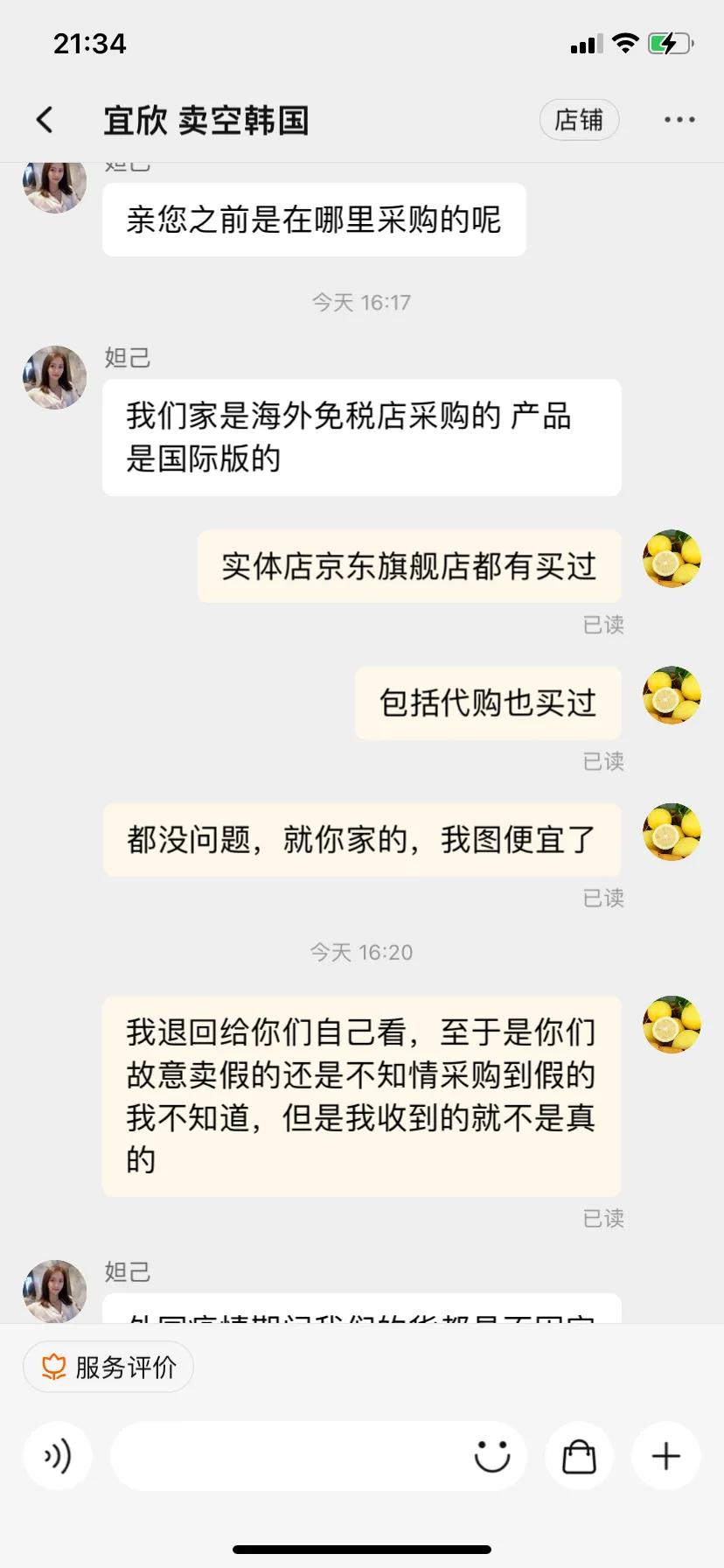The image size is (724, 1568).
Task: Tap the orange flower icon beside 服务评价
Action: [x=52, y=1365]
